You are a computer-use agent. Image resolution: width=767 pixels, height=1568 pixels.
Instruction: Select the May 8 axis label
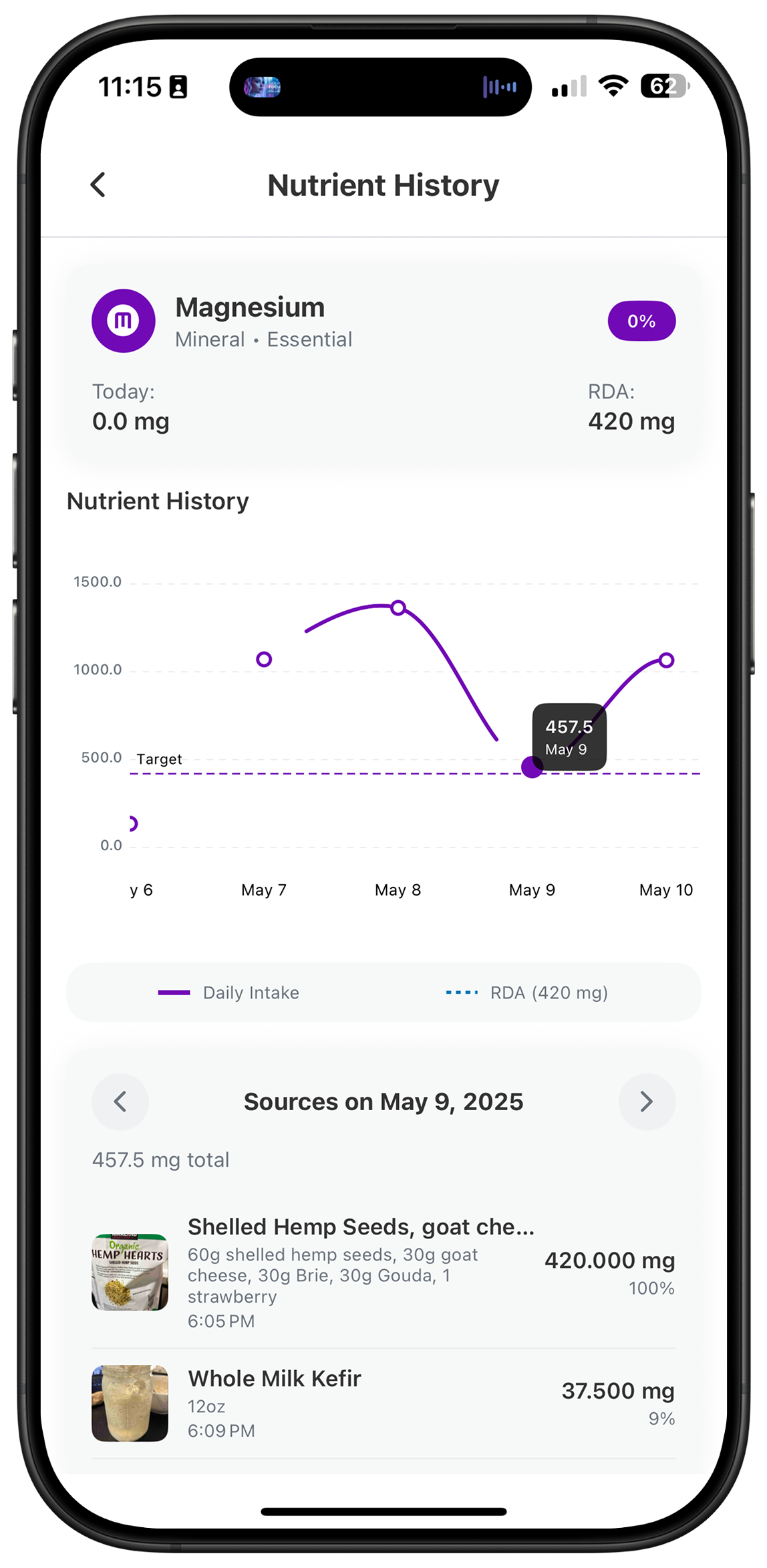coord(398,890)
